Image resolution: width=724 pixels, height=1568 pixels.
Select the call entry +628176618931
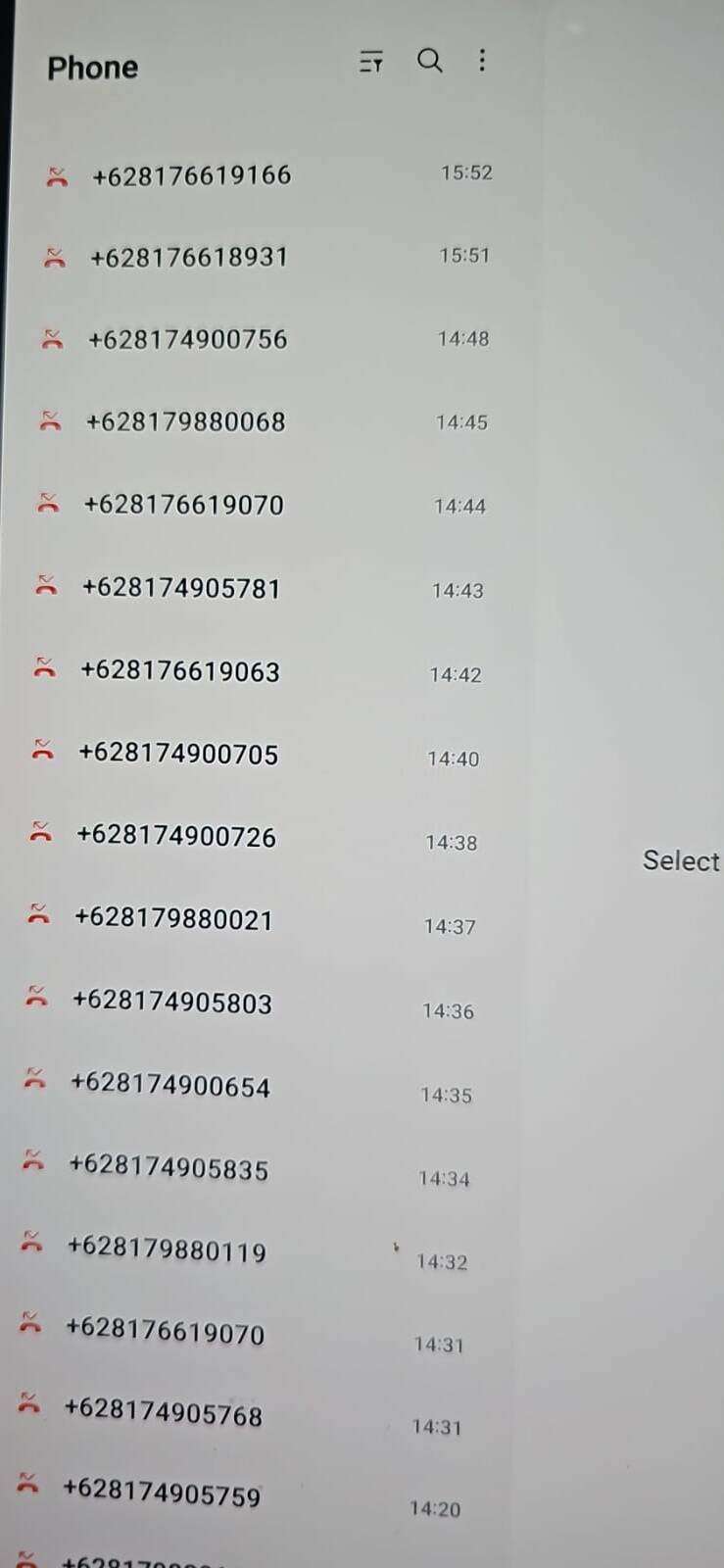click(266, 258)
